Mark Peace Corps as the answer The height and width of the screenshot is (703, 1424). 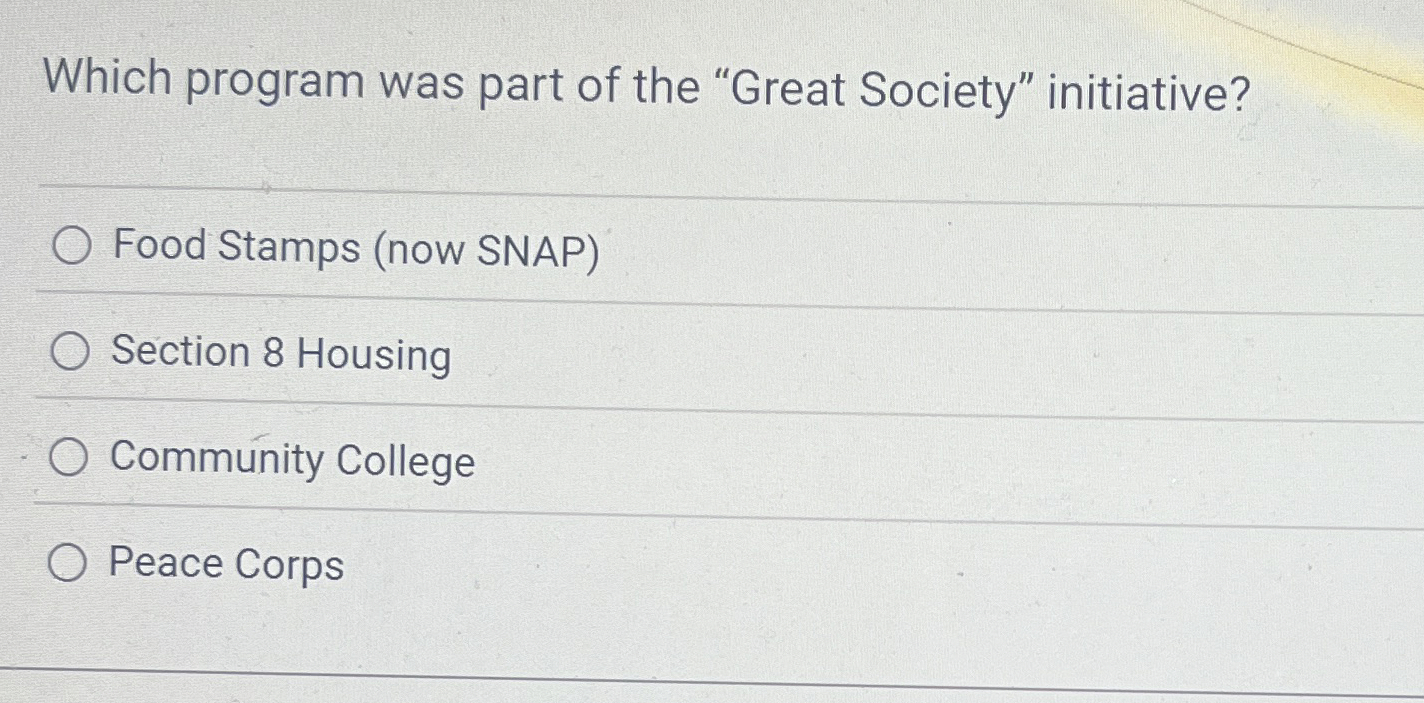[68, 564]
